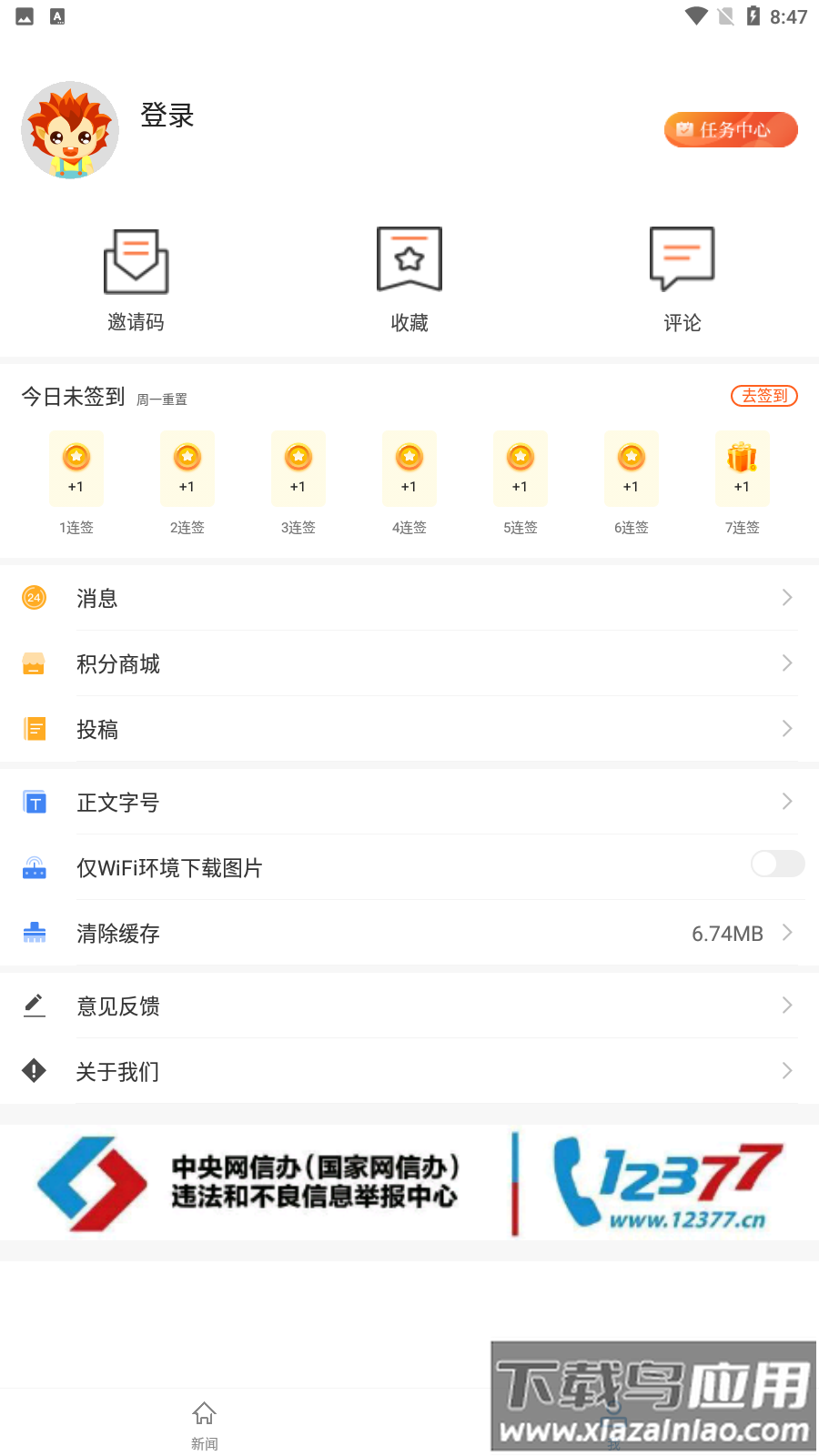The image size is (819, 1456).
Task: Open the 积分商城 points mall icon
Action: coord(34,663)
